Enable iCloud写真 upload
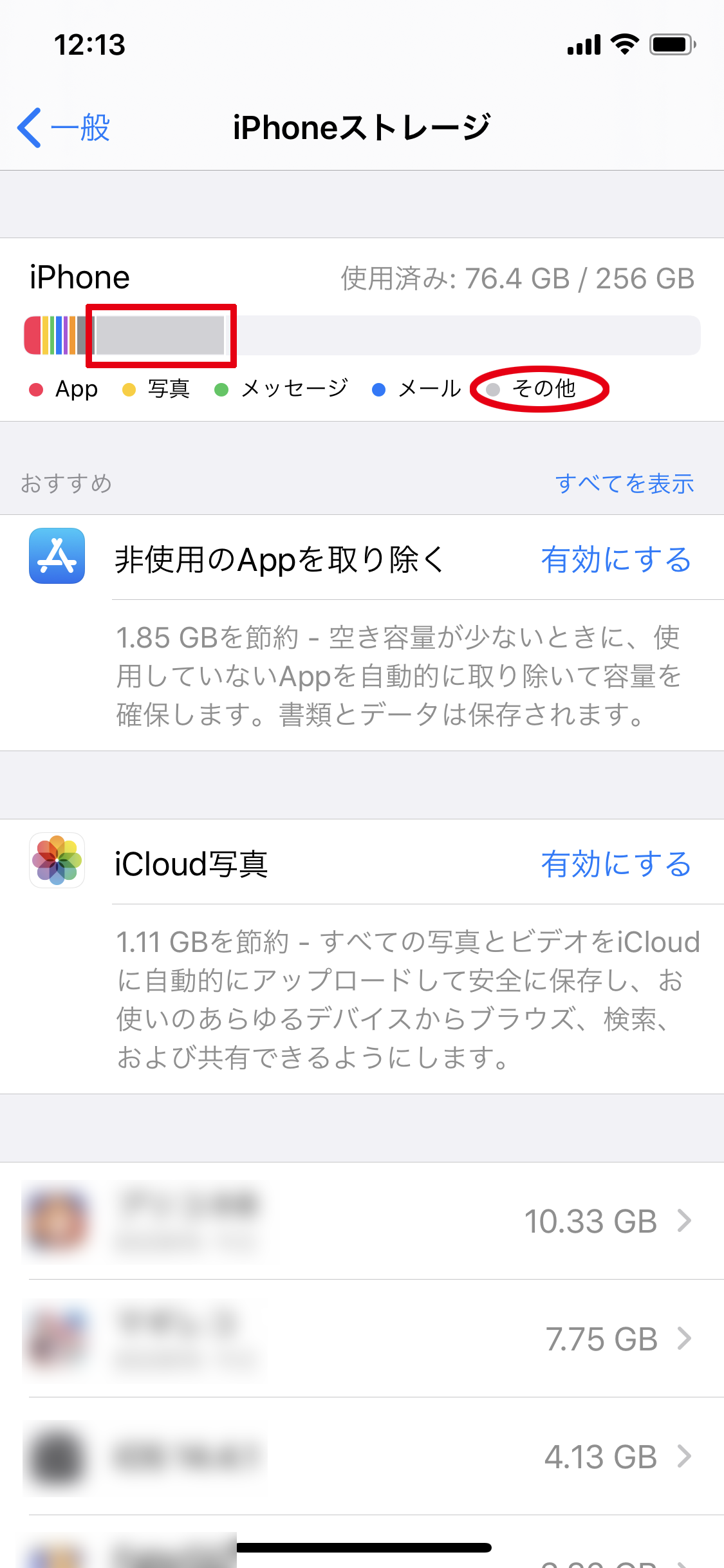 click(615, 864)
